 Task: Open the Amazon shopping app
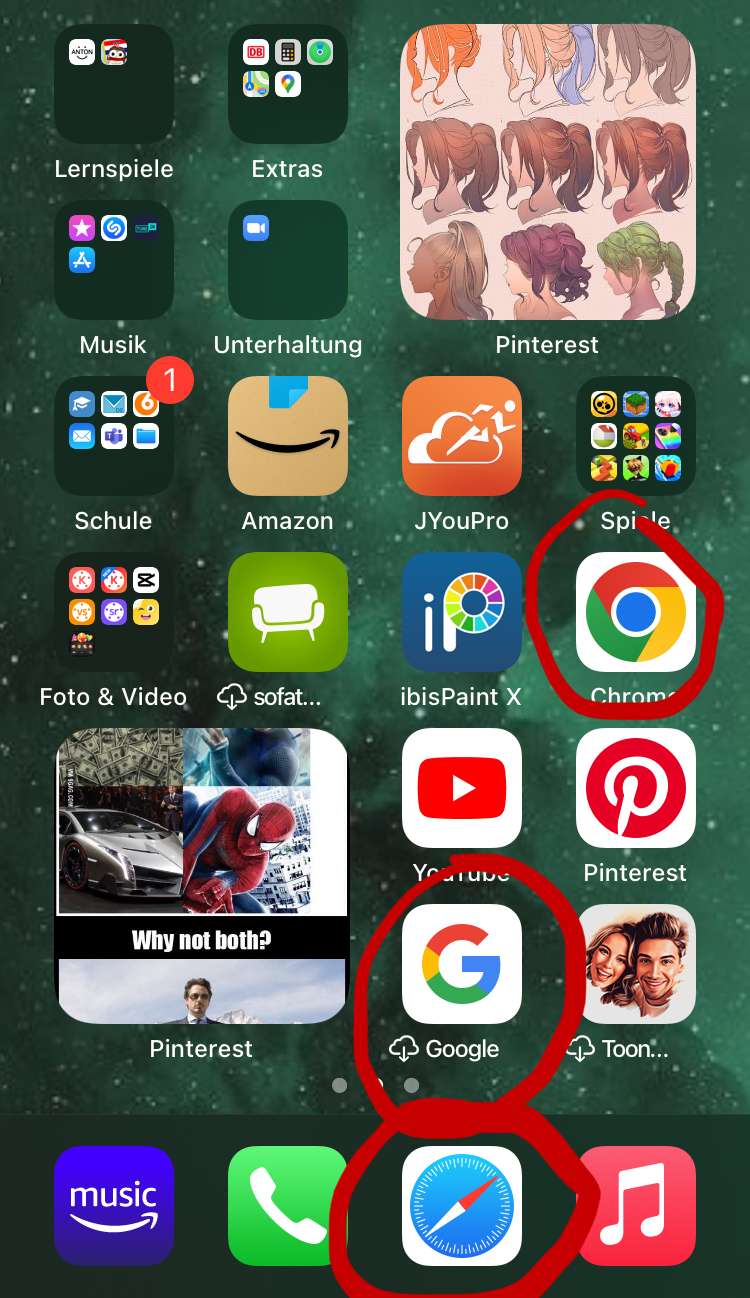(288, 436)
